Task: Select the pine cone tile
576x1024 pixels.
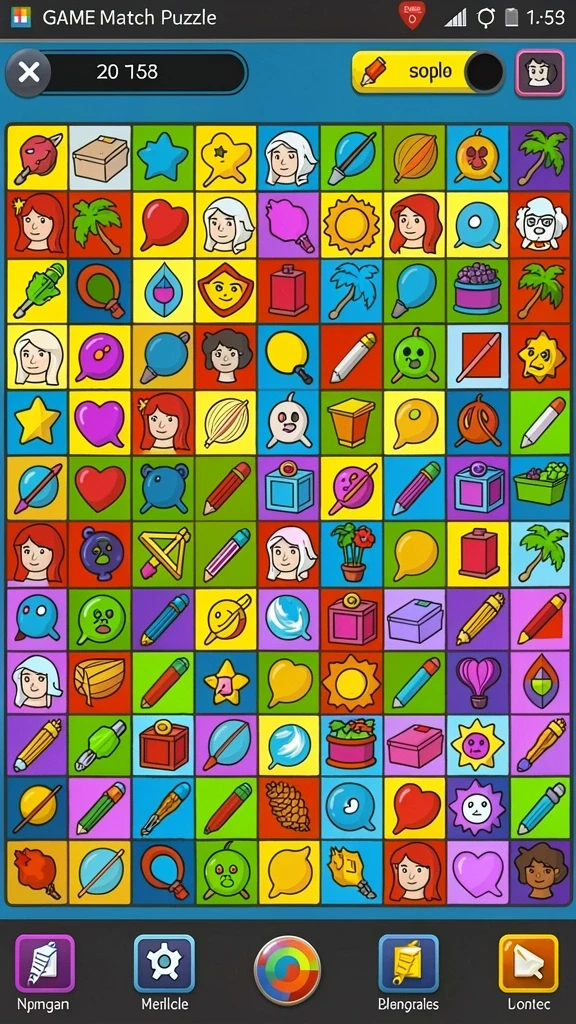Action: (x=289, y=807)
